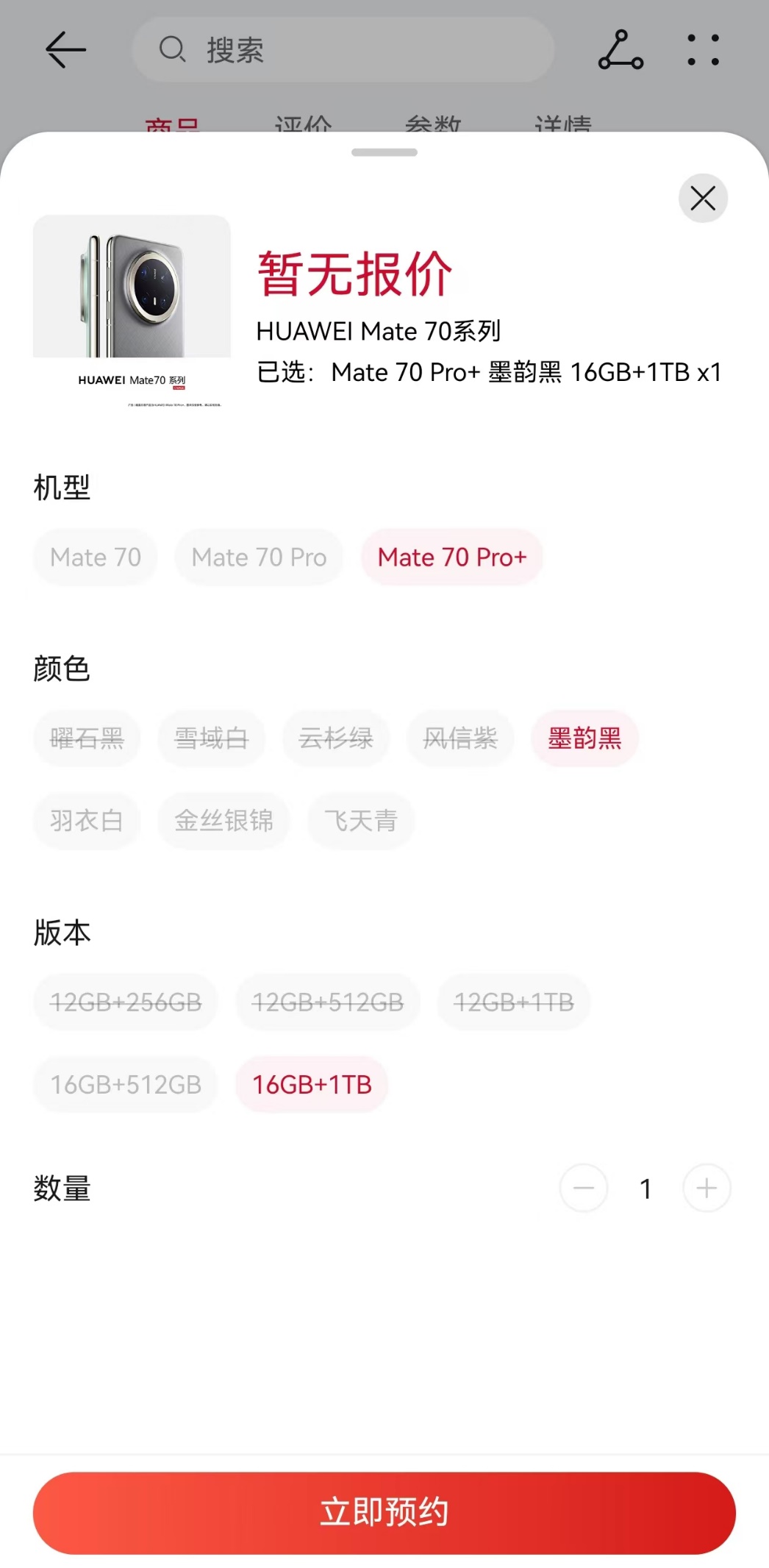Go back using the top arrow
Screen dimensions: 769x1568
tap(65, 50)
